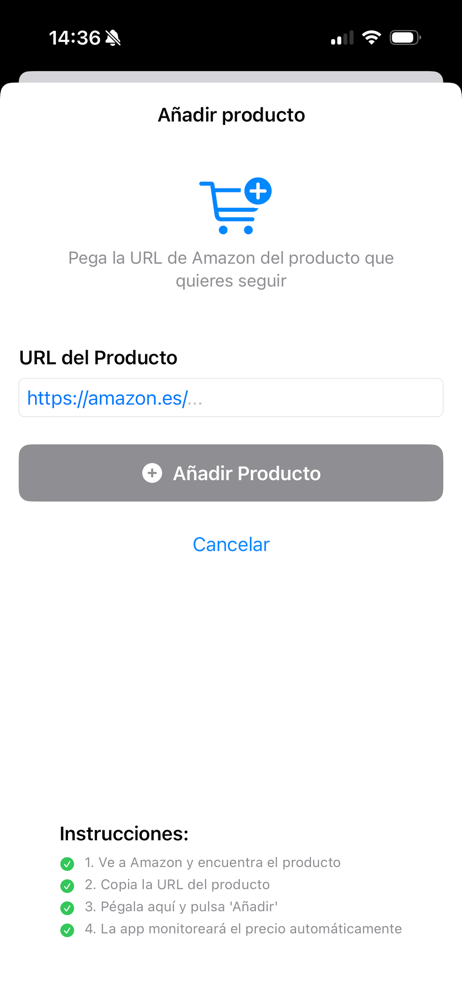This screenshot has height=1000, width=462.
Task: Cancel adding a product
Action: (231, 544)
